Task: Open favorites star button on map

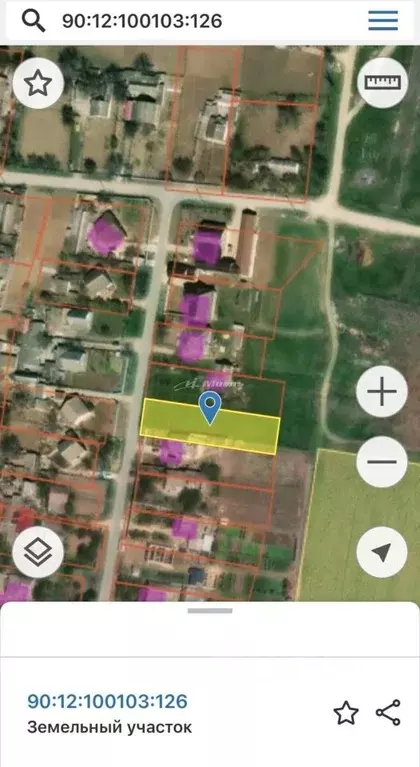Action: click(38, 84)
